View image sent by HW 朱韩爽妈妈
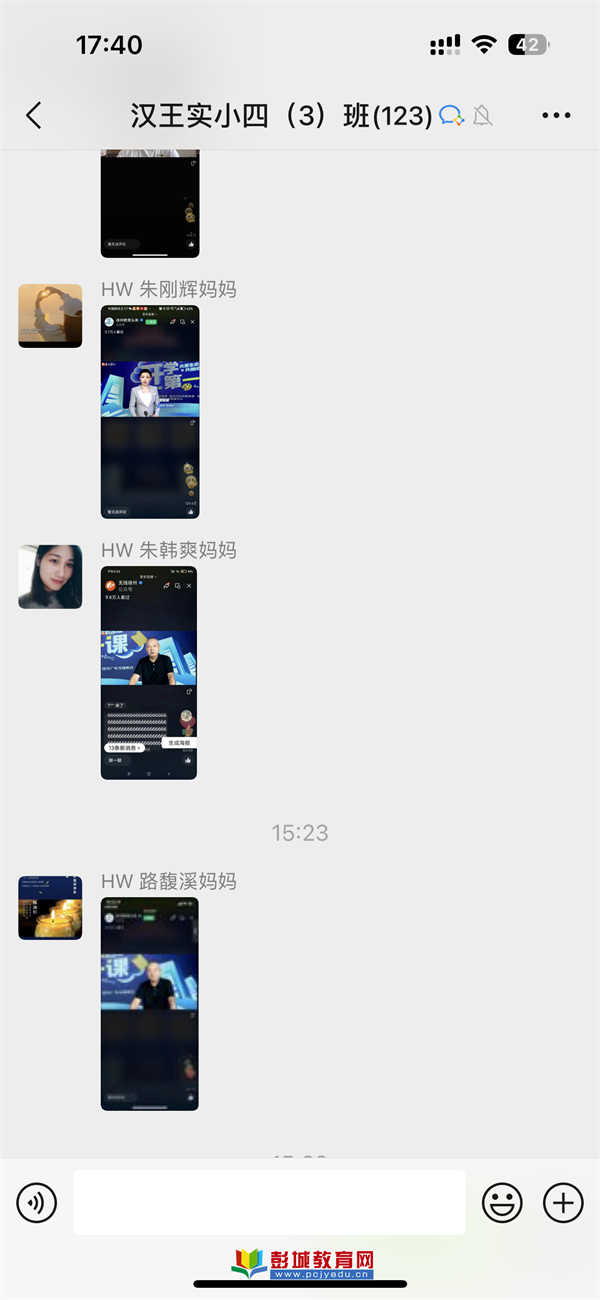This screenshot has width=600, height=1300. pos(149,673)
